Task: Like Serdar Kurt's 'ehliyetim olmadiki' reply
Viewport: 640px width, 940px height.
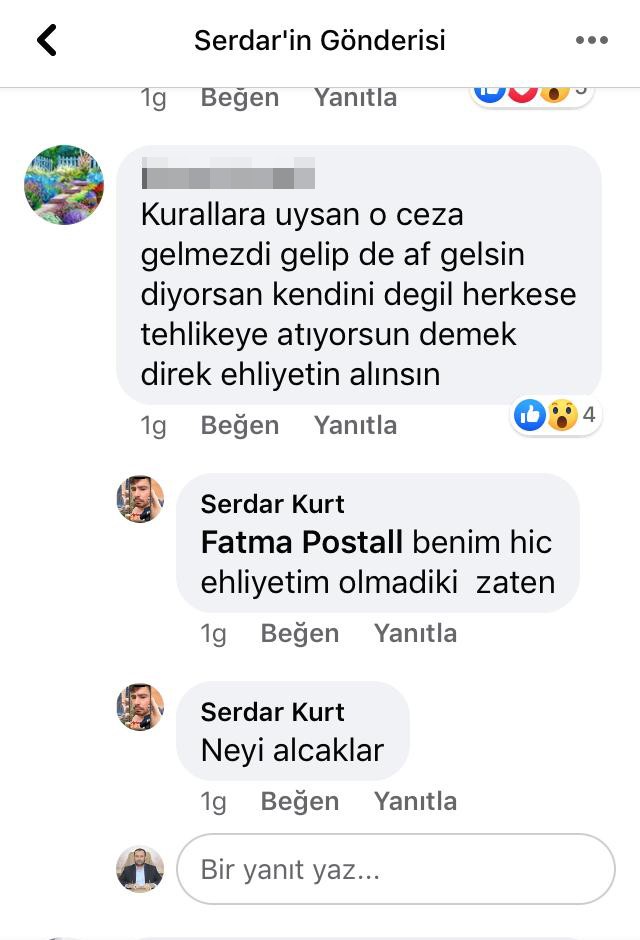Action: [300, 633]
